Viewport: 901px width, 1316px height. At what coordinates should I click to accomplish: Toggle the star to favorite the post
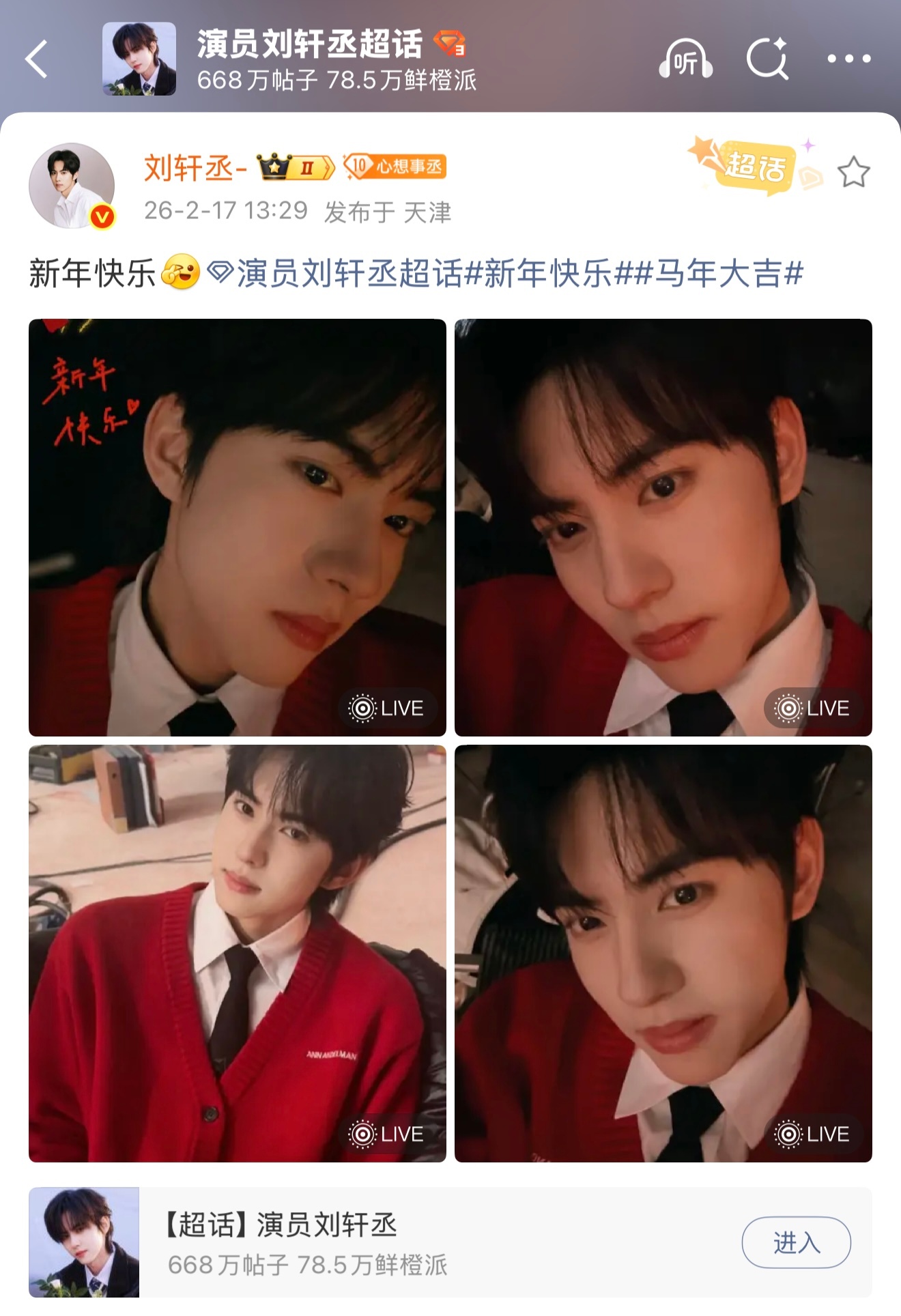tap(855, 173)
